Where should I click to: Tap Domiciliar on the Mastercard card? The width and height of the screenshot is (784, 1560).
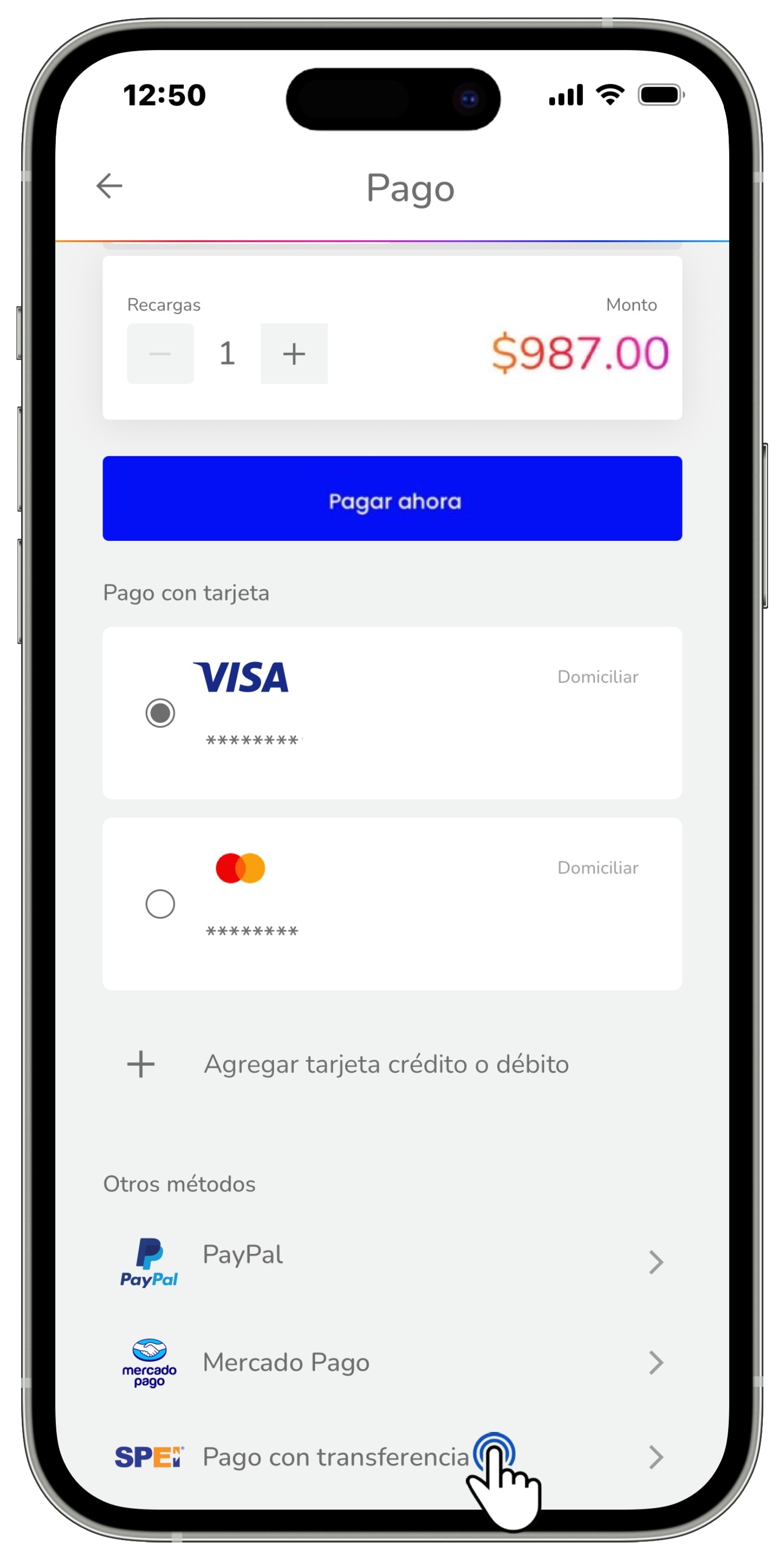[x=598, y=868]
